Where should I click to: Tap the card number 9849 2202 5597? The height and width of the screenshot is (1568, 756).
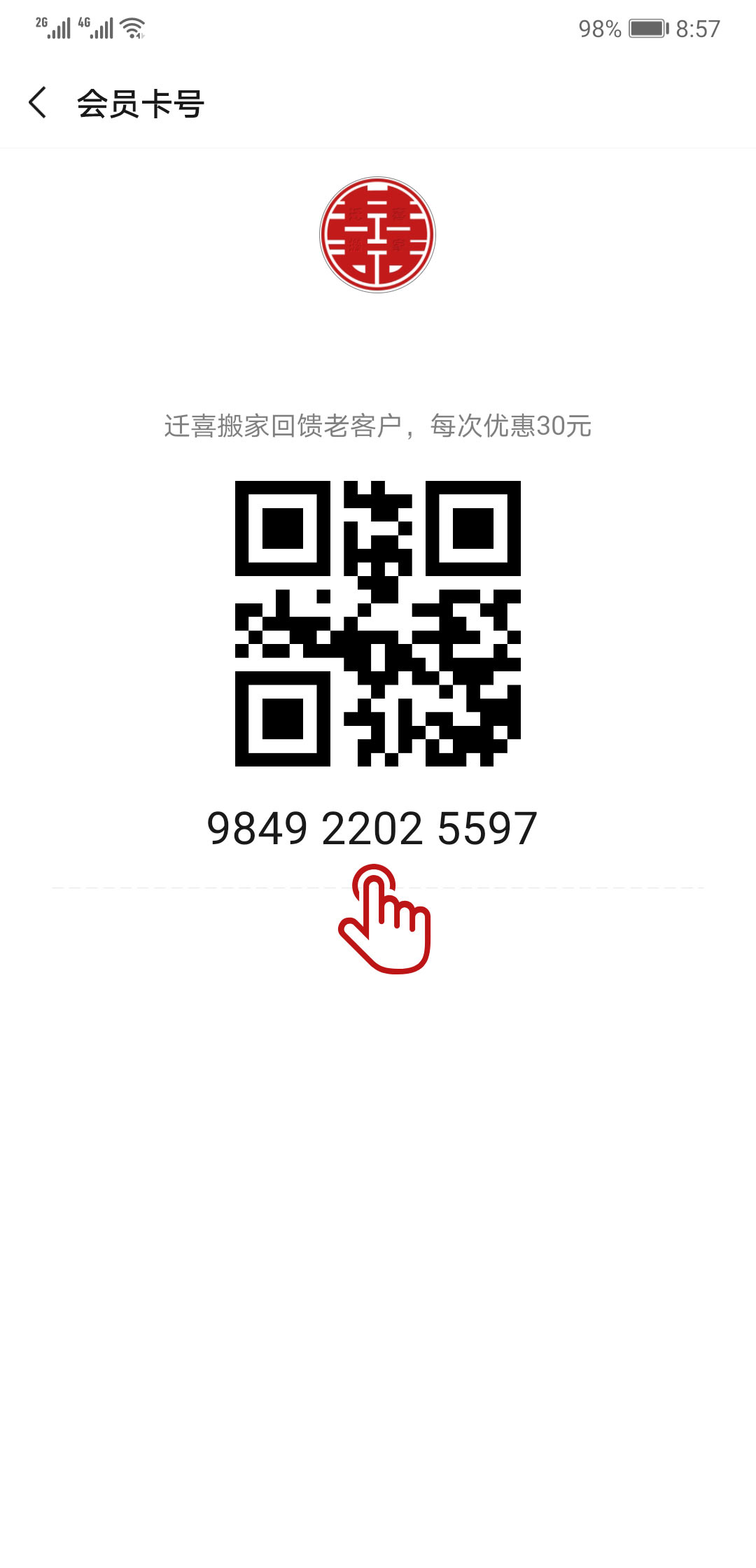coord(372,828)
